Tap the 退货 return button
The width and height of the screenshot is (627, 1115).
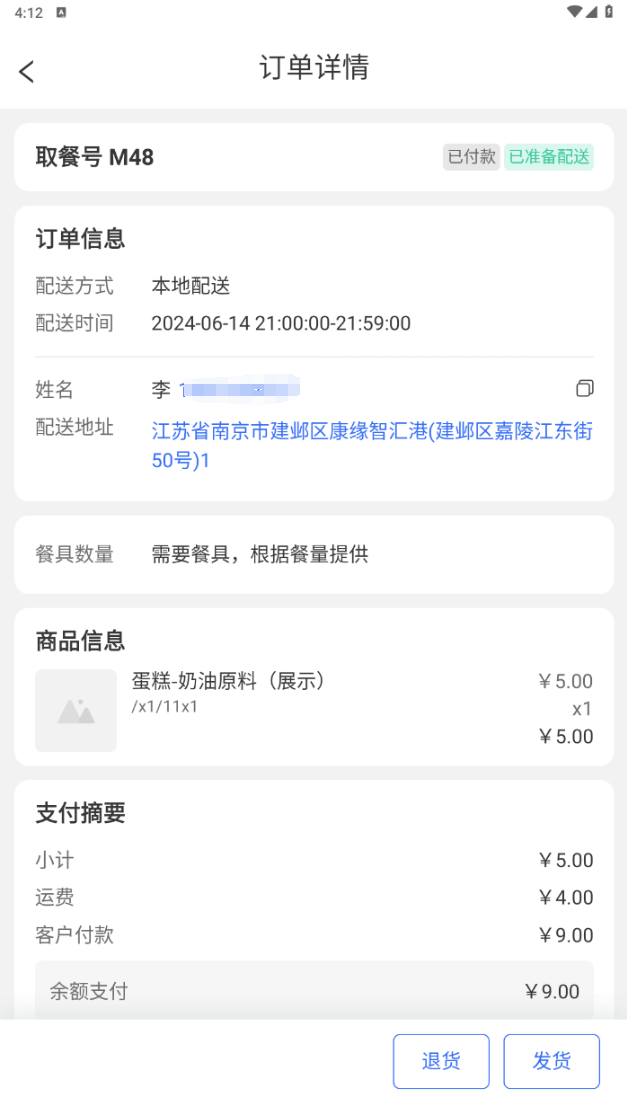pos(441,1061)
